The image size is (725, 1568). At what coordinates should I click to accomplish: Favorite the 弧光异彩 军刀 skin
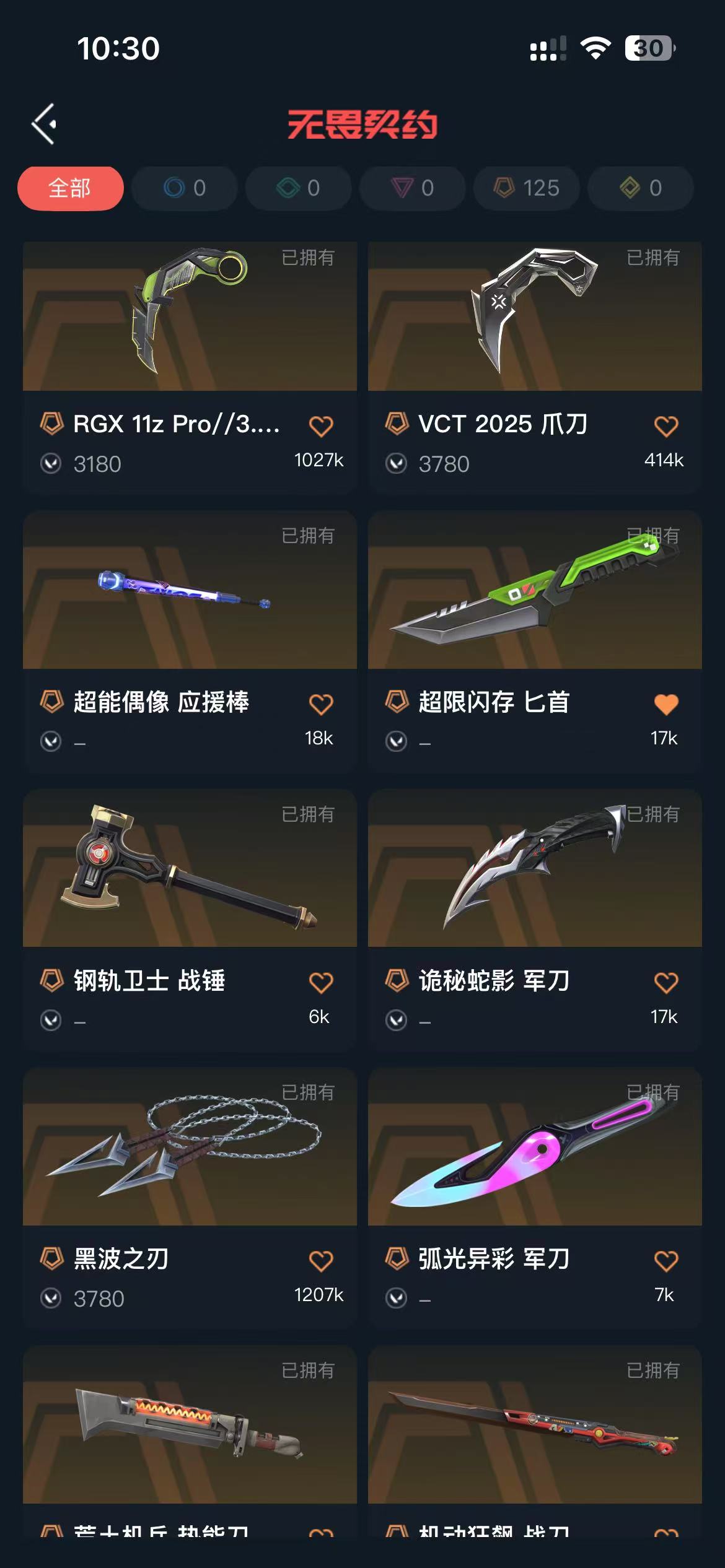click(666, 1261)
